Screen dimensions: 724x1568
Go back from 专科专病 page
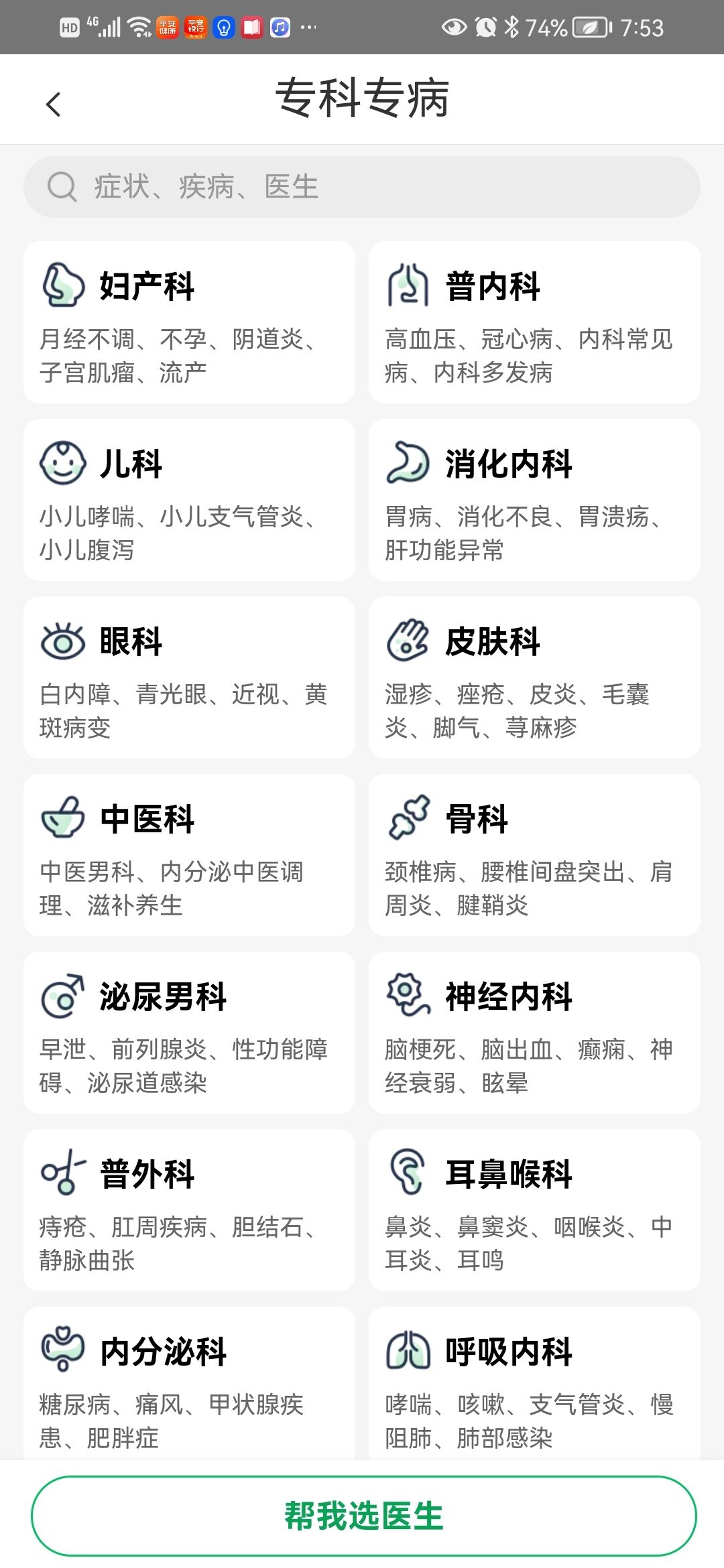[x=54, y=105]
